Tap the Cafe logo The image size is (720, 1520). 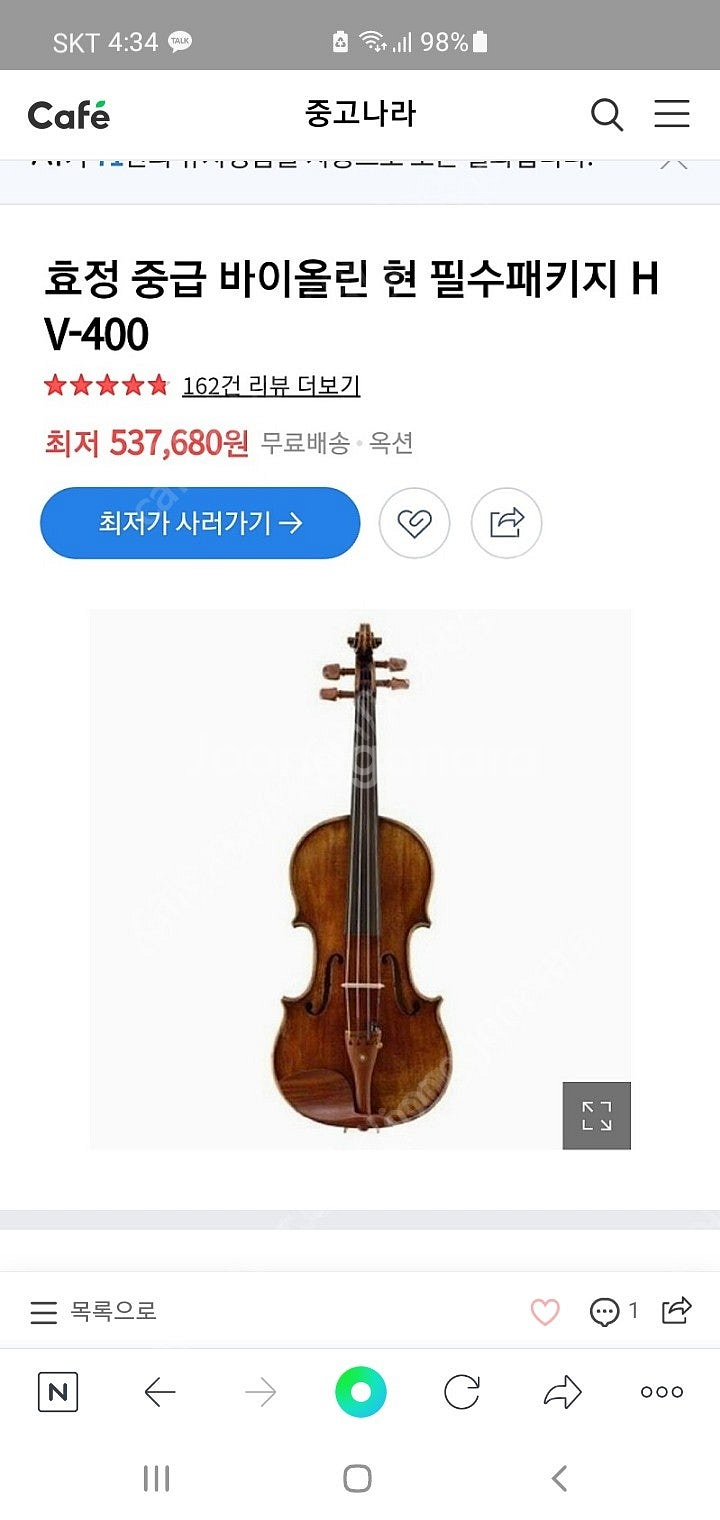(70, 113)
